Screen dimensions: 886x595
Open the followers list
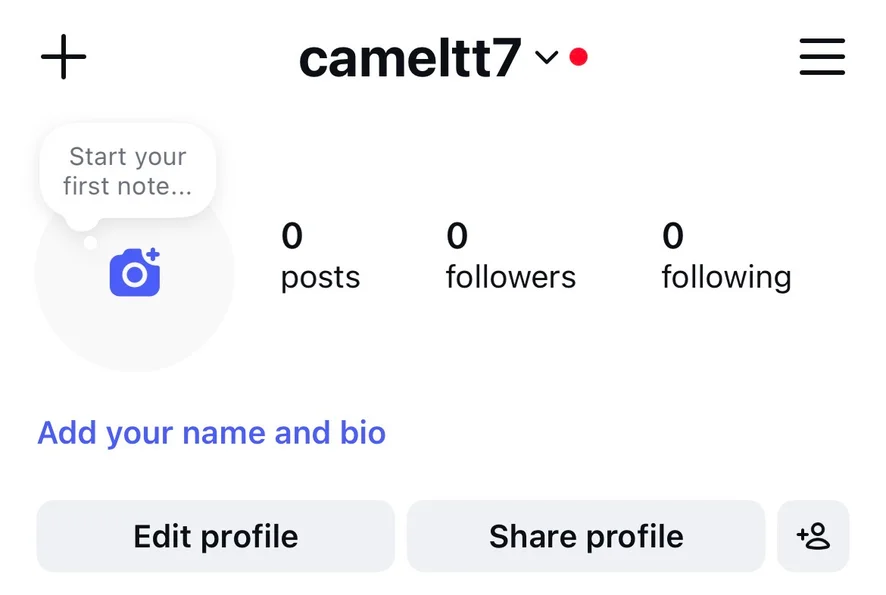click(510, 255)
